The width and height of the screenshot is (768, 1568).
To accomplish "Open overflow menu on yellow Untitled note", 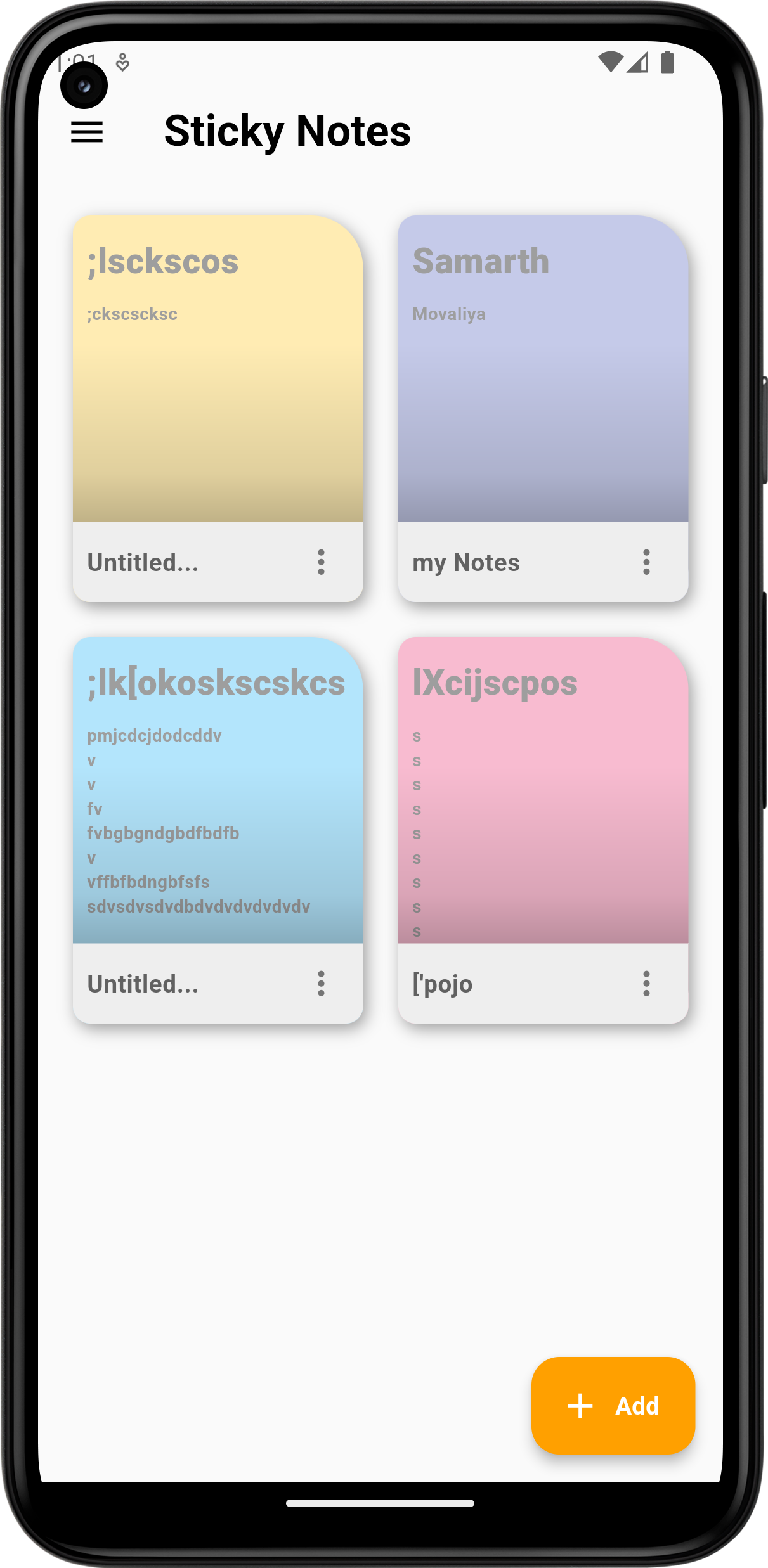I will (x=322, y=562).
